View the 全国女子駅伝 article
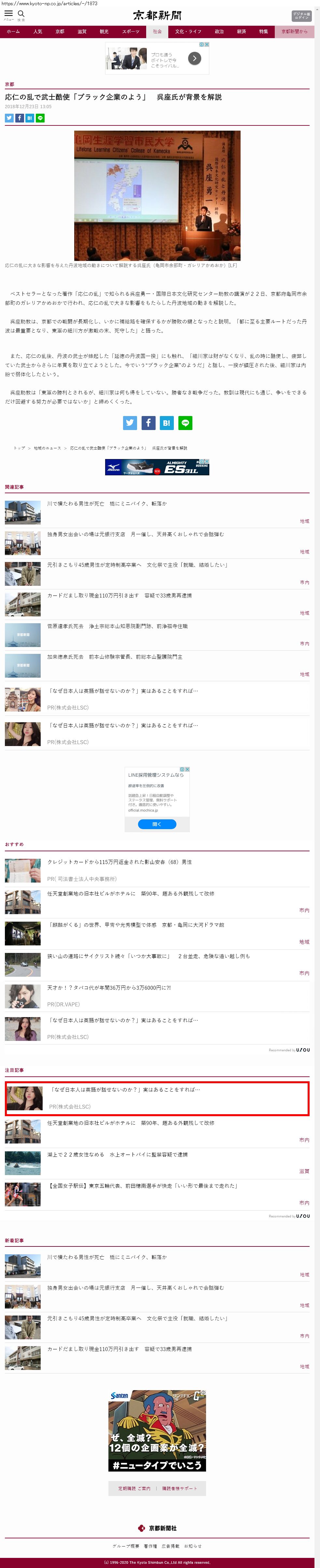The width and height of the screenshot is (320, 1568). [142, 1185]
